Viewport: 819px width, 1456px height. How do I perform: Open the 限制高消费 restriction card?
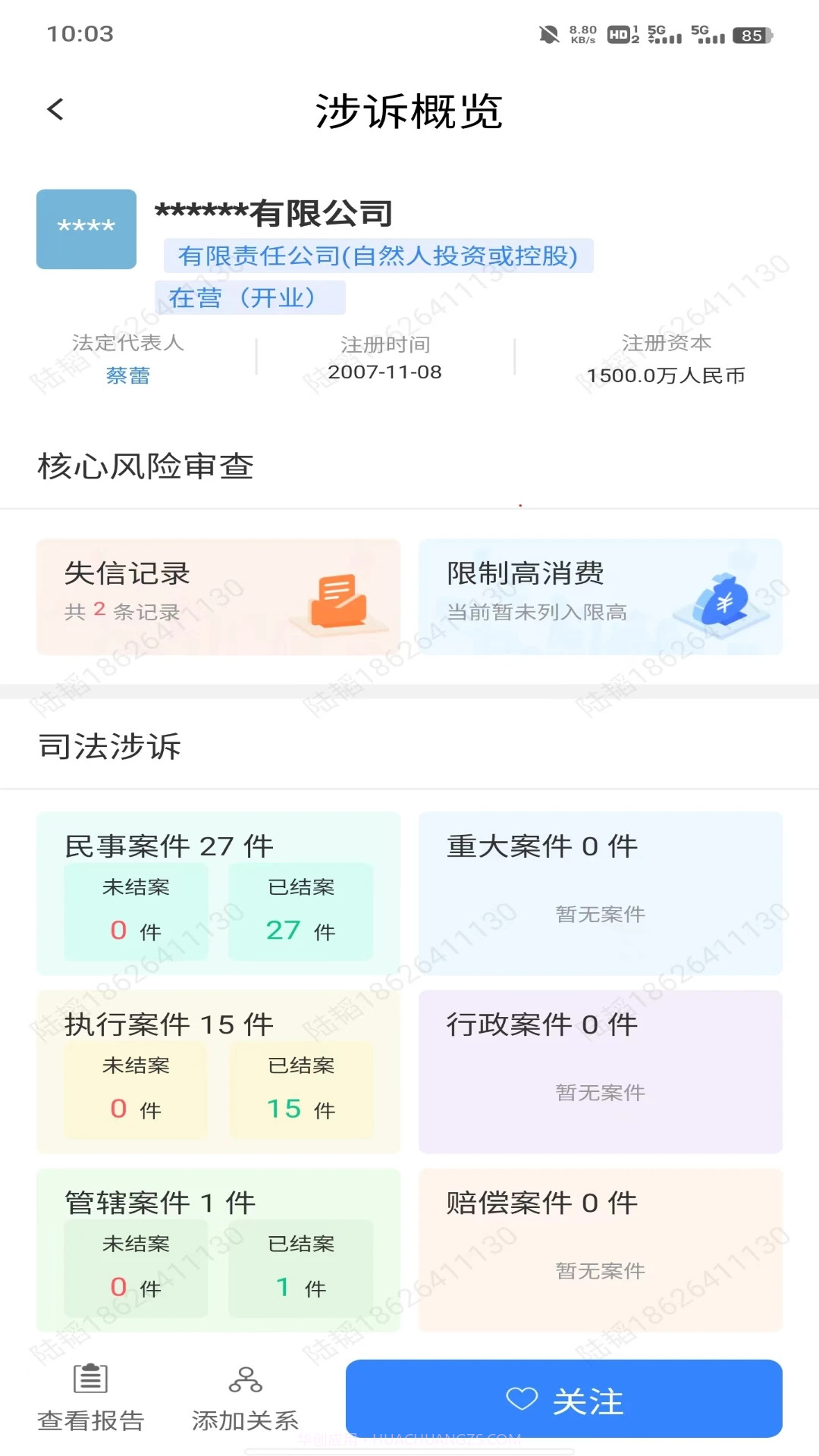click(600, 596)
